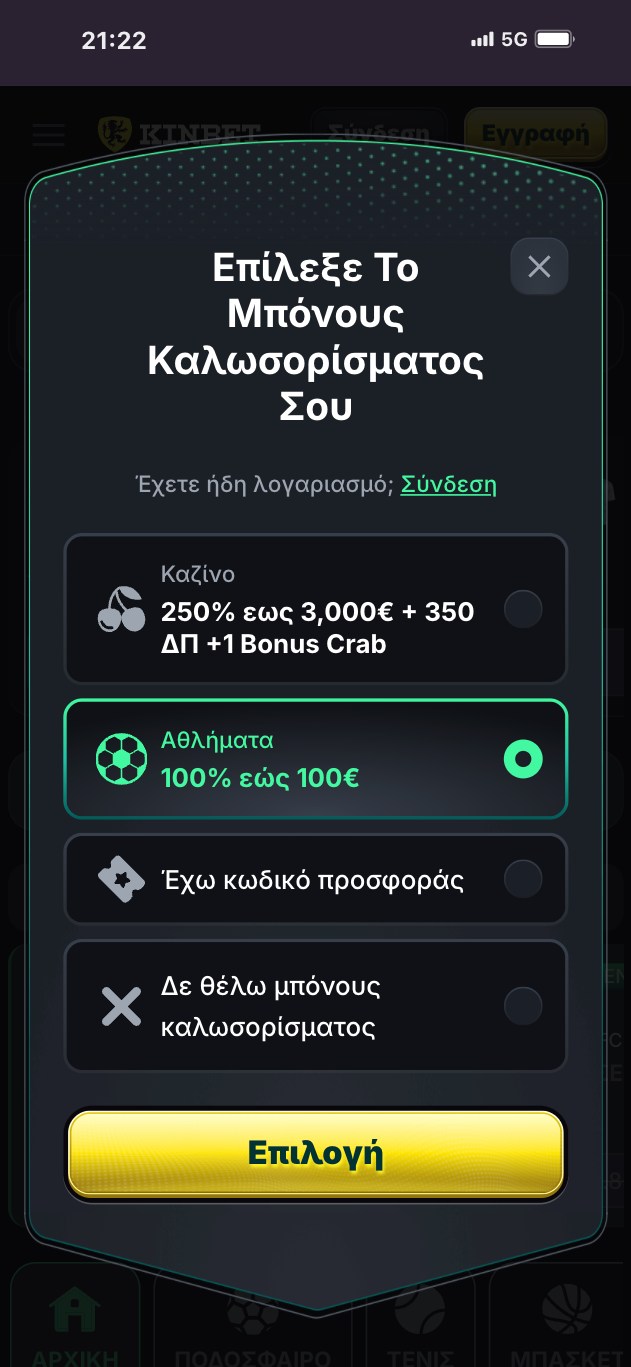Choose the Αθλήματα 100% έως 100€ bonus
631x1367 pixels.
coord(315,759)
